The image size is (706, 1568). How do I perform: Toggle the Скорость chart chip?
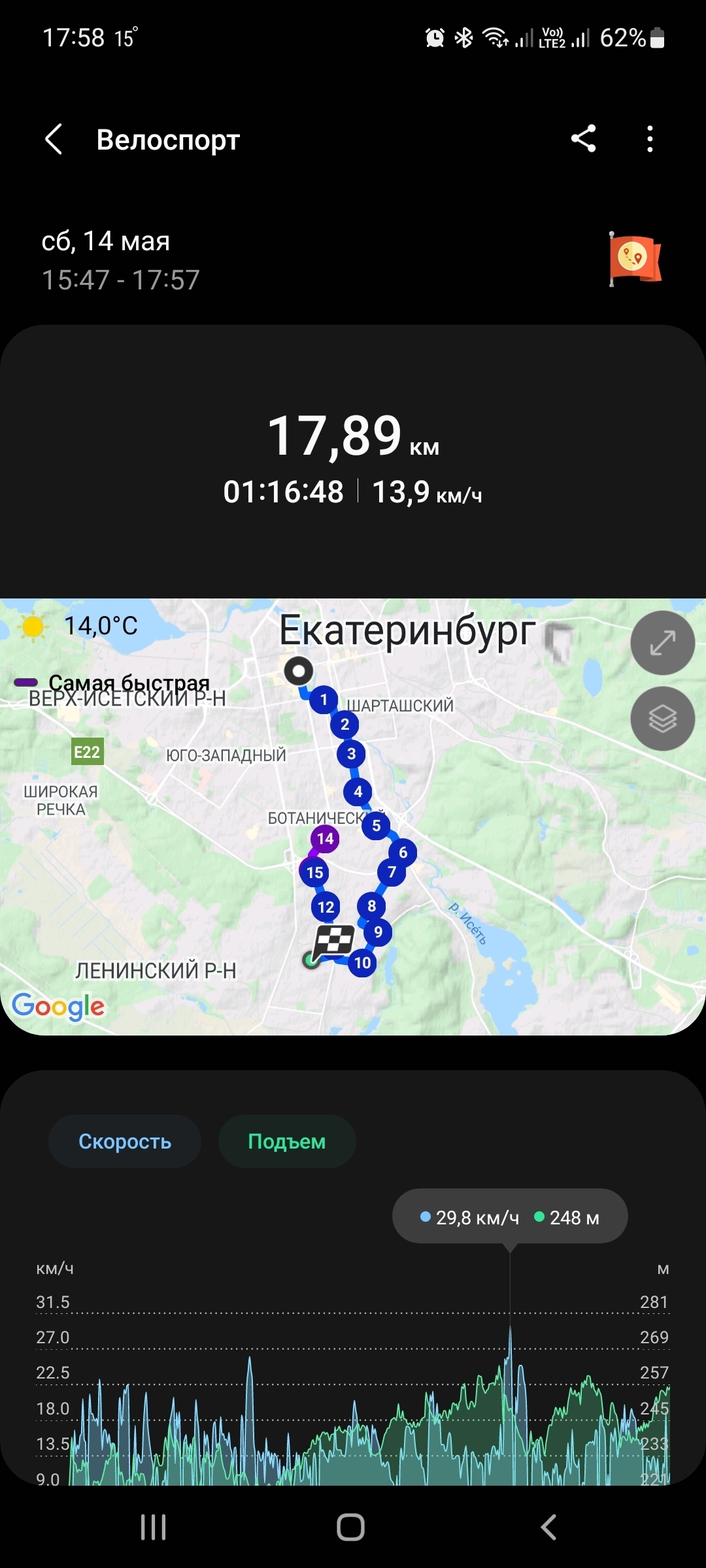125,1141
